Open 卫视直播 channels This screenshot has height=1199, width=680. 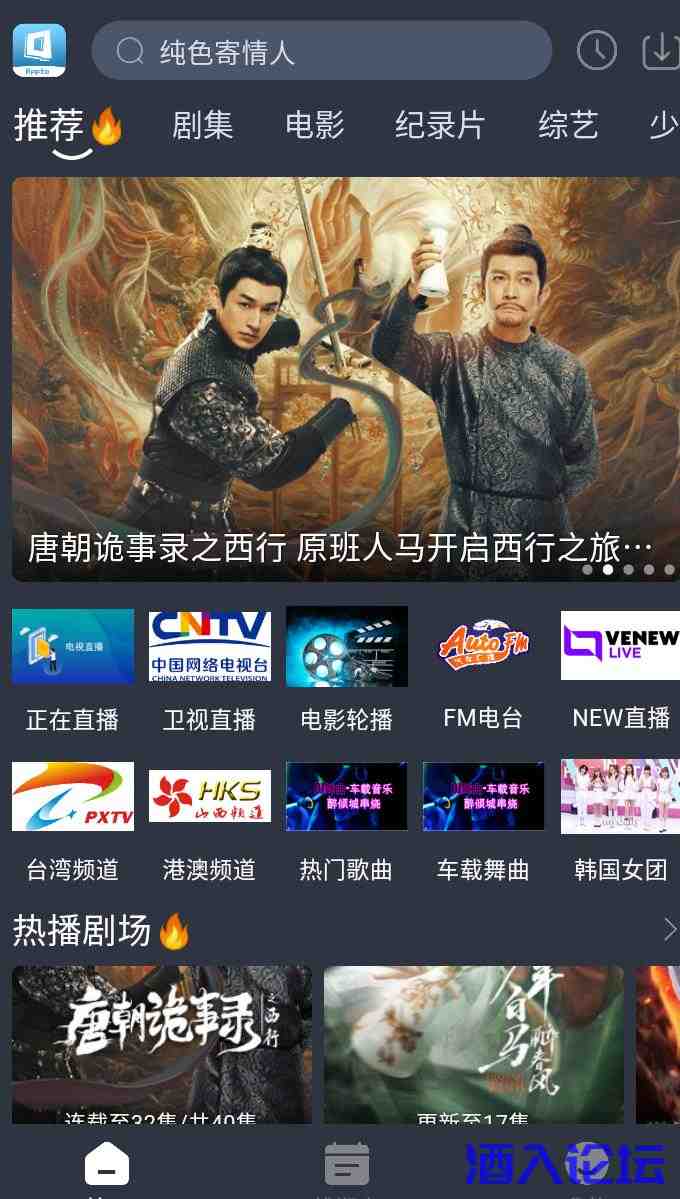210,667
